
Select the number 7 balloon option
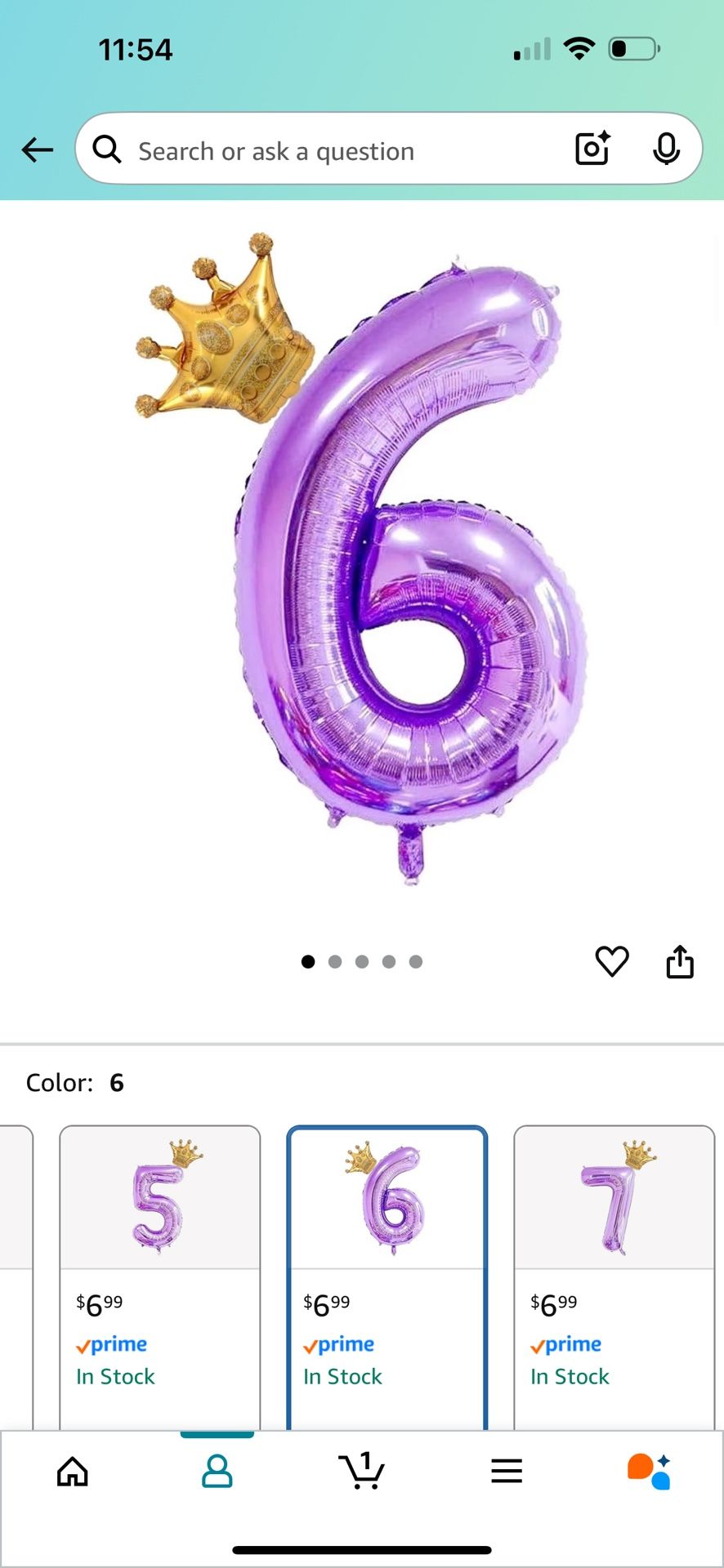615,1277
